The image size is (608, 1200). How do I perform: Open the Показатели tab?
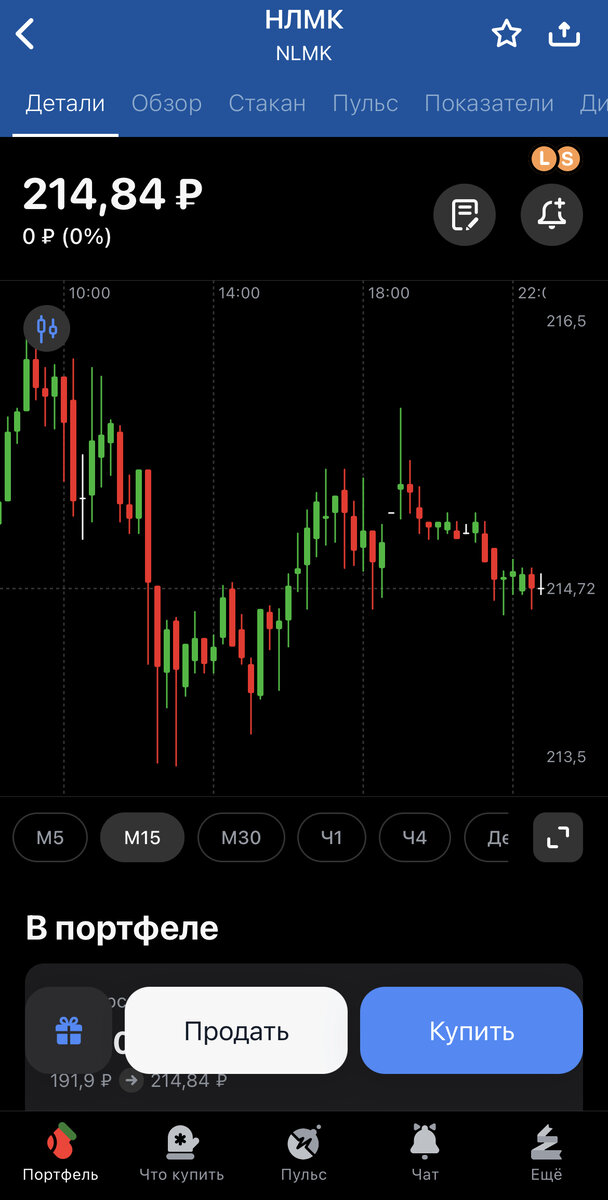point(489,103)
